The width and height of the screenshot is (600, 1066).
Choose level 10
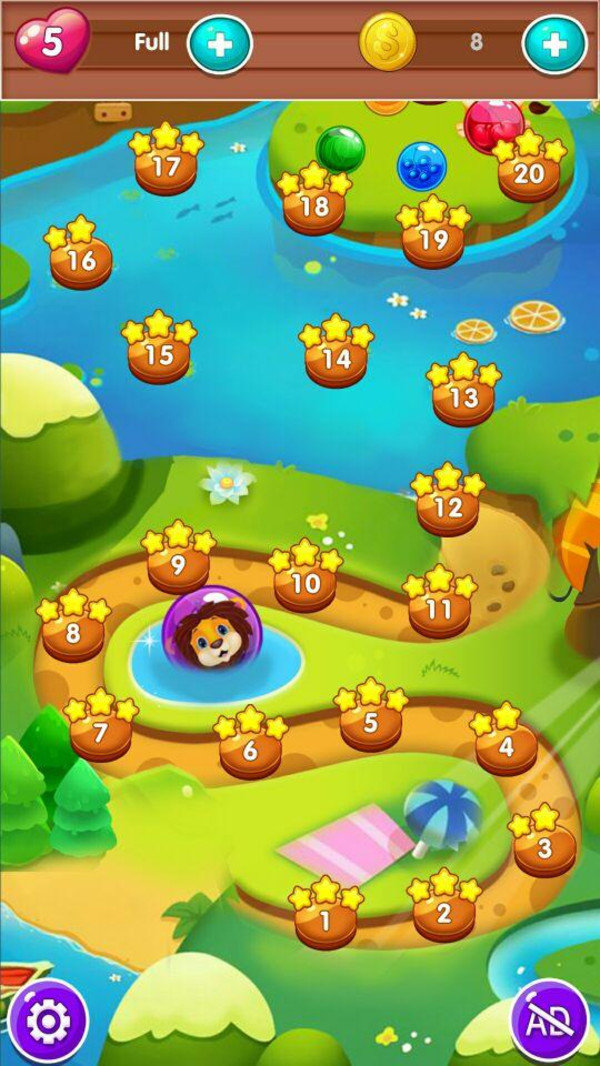pyautogui.click(x=305, y=583)
